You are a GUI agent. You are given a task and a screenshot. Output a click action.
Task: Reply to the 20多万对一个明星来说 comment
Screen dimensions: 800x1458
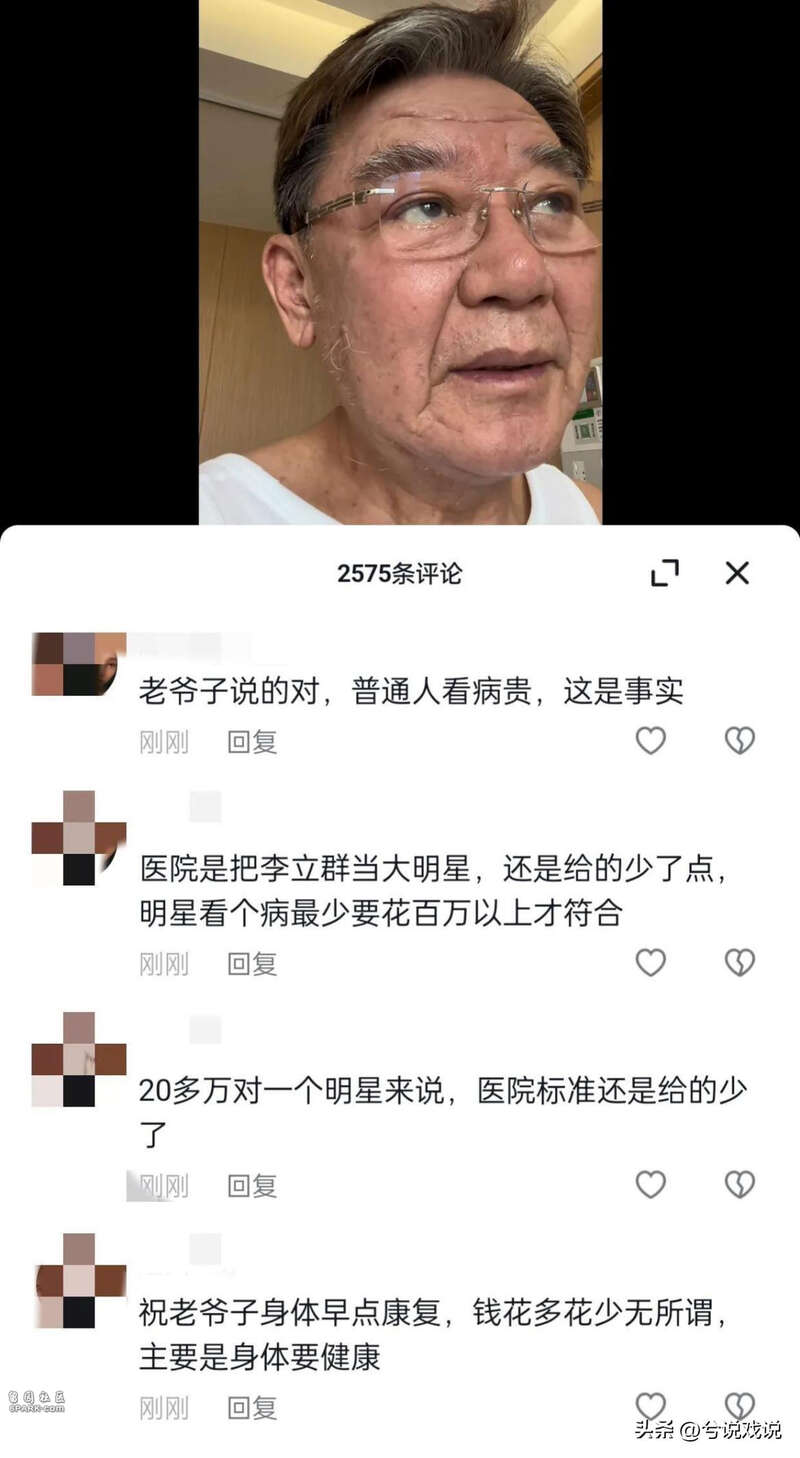pos(252,1186)
